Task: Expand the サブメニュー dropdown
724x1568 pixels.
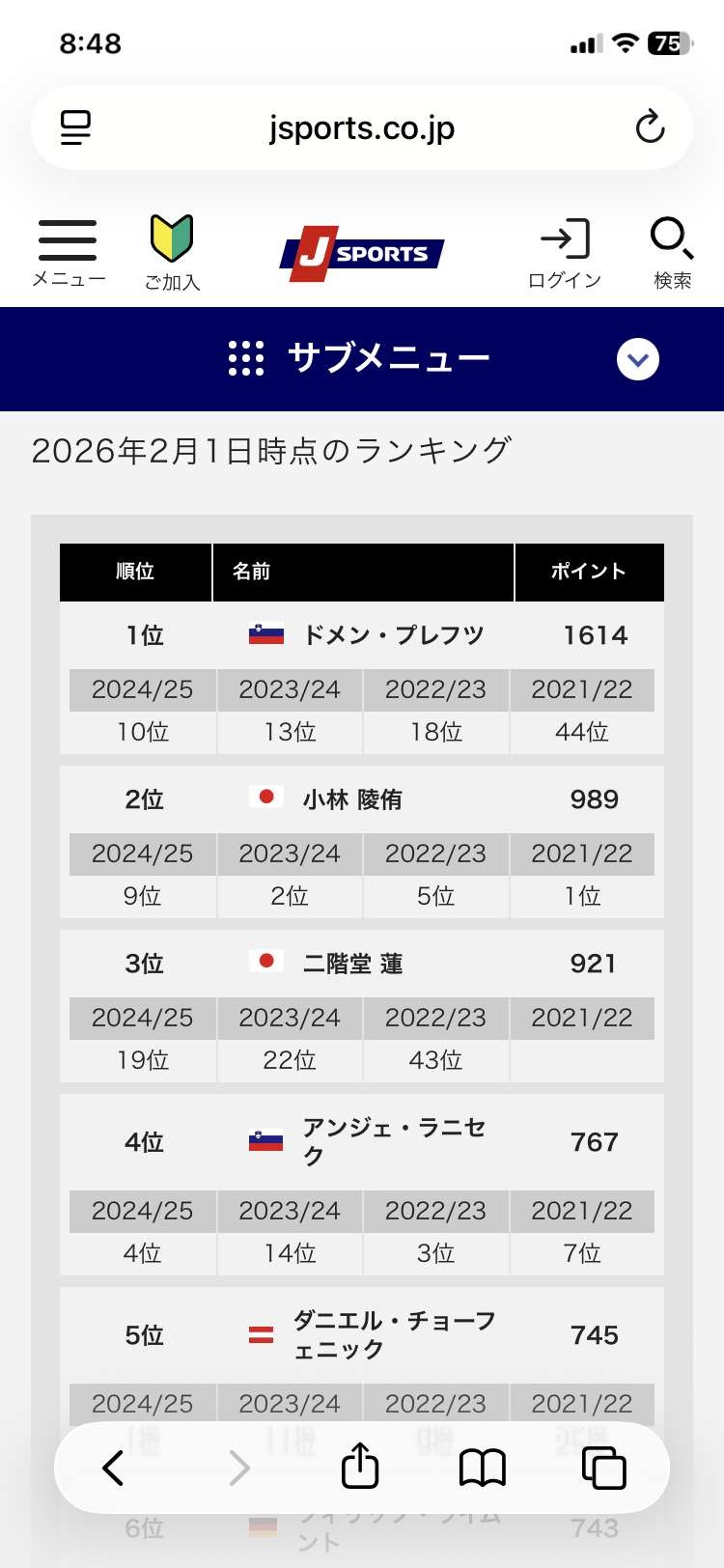Action: click(637, 359)
